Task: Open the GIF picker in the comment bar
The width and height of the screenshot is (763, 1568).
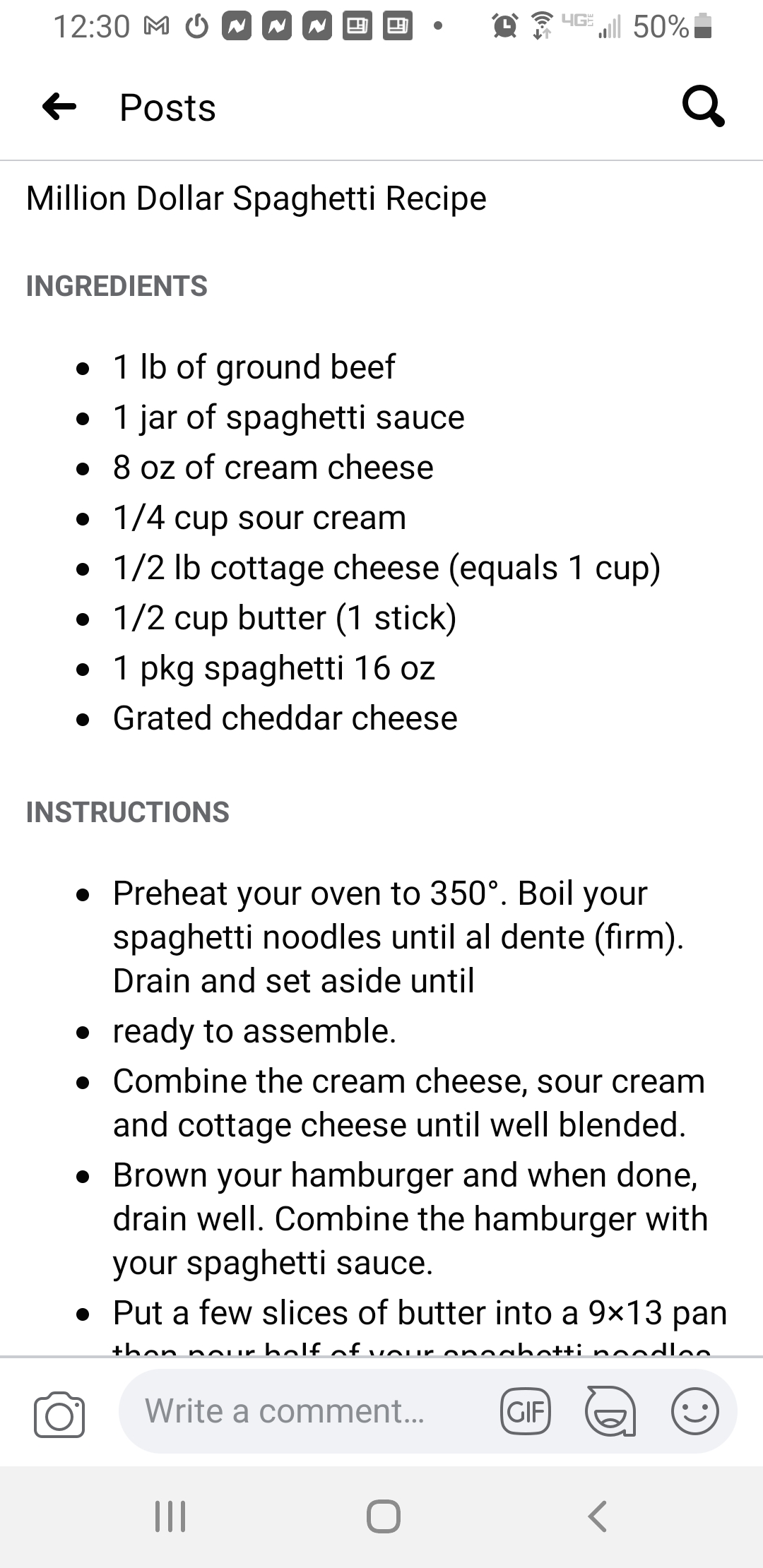Action: (526, 1411)
